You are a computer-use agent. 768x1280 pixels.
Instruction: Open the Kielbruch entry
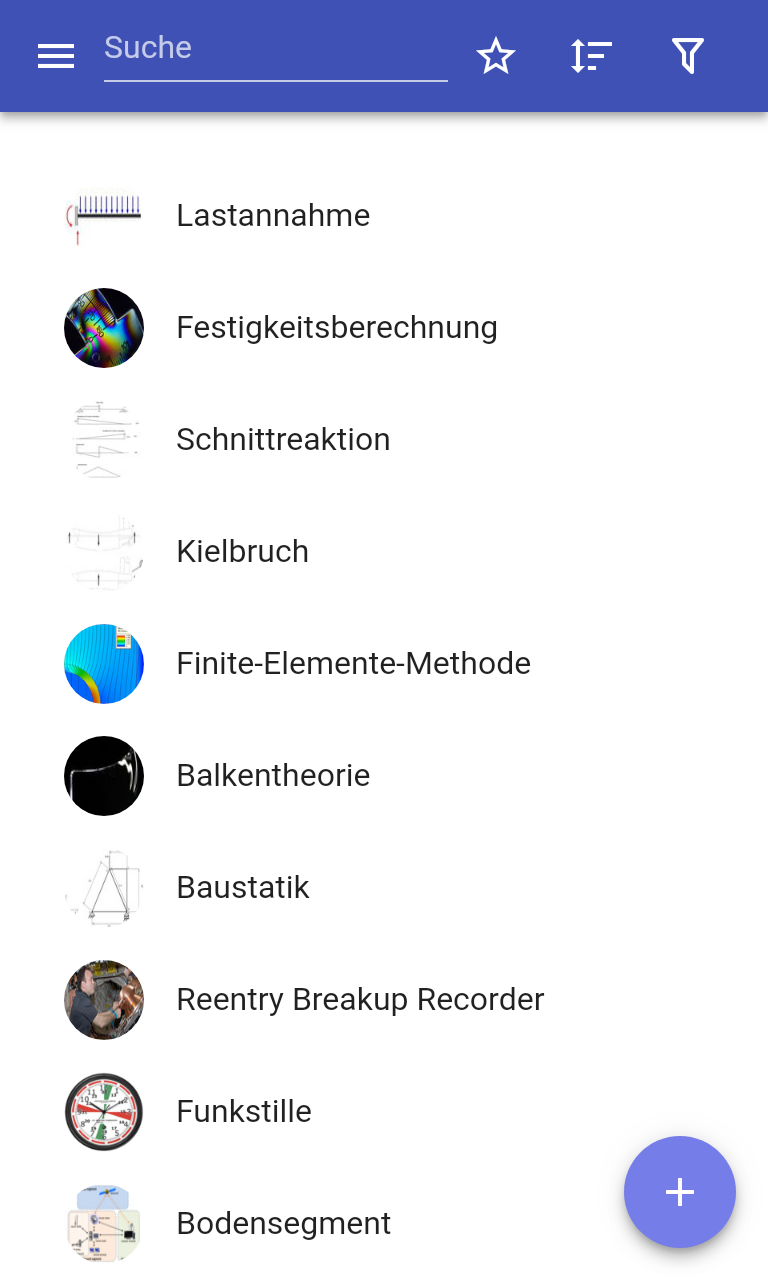[x=242, y=551]
